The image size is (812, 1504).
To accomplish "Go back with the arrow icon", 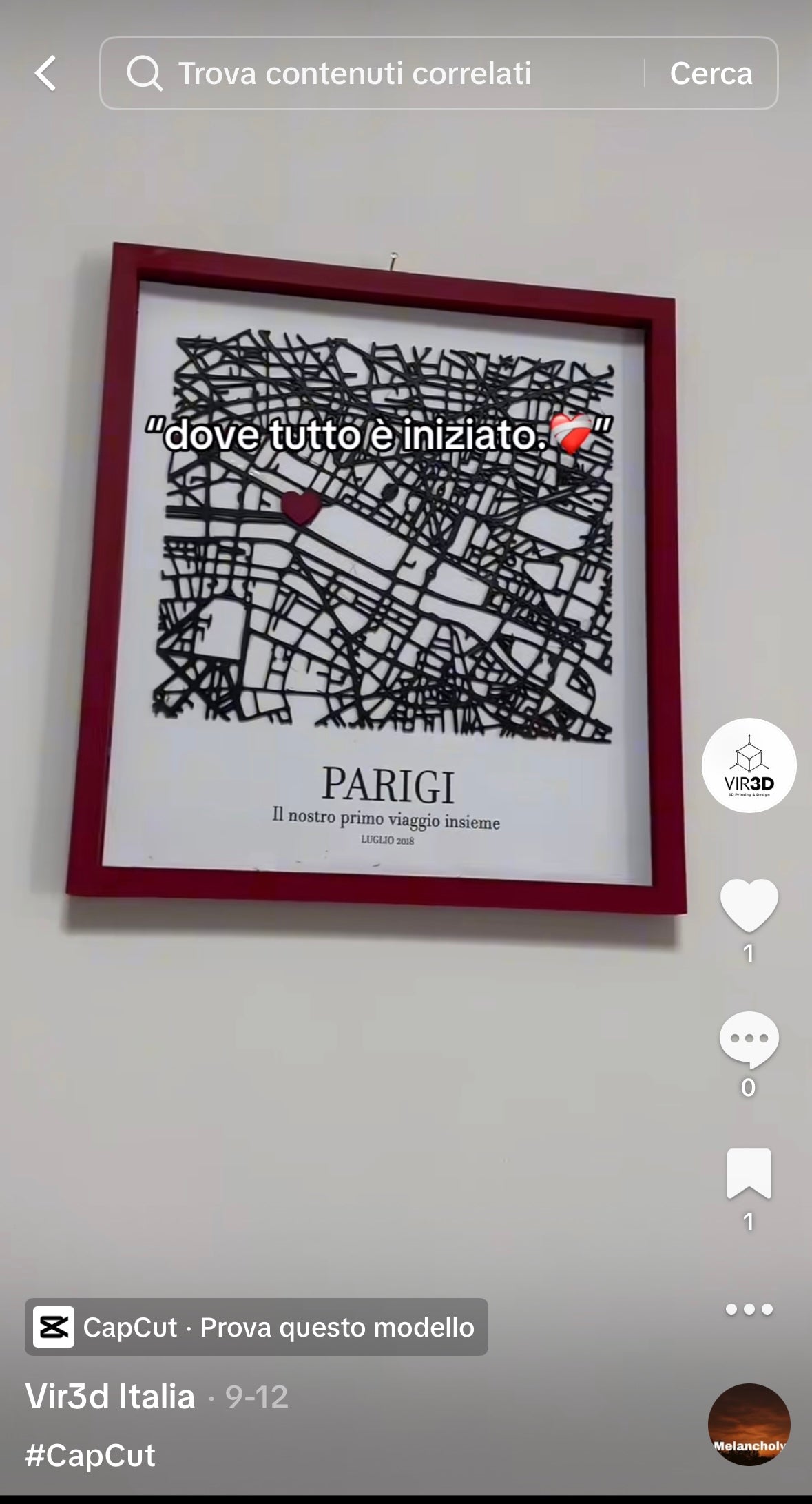I will coord(45,73).
